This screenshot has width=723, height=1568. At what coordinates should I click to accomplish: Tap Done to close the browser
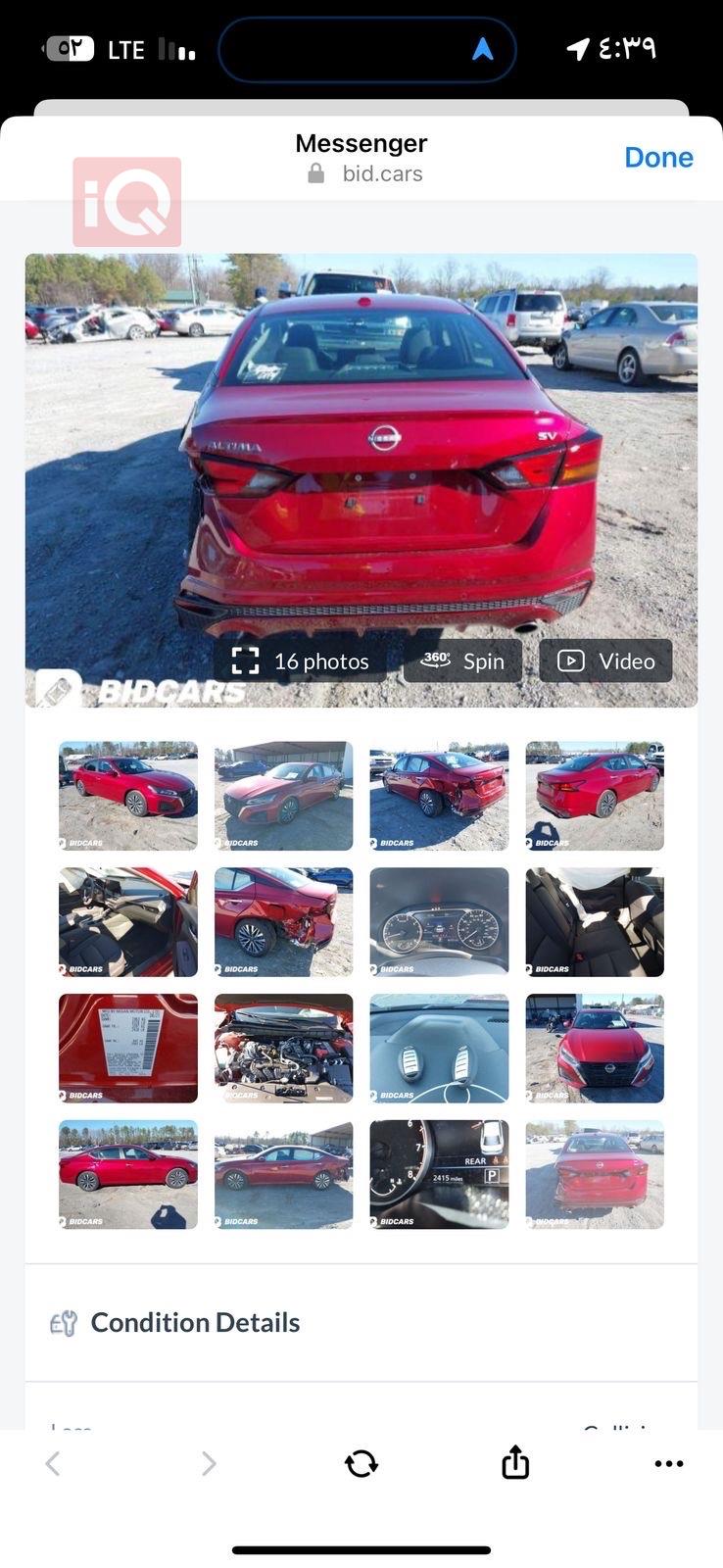coord(658,157)
